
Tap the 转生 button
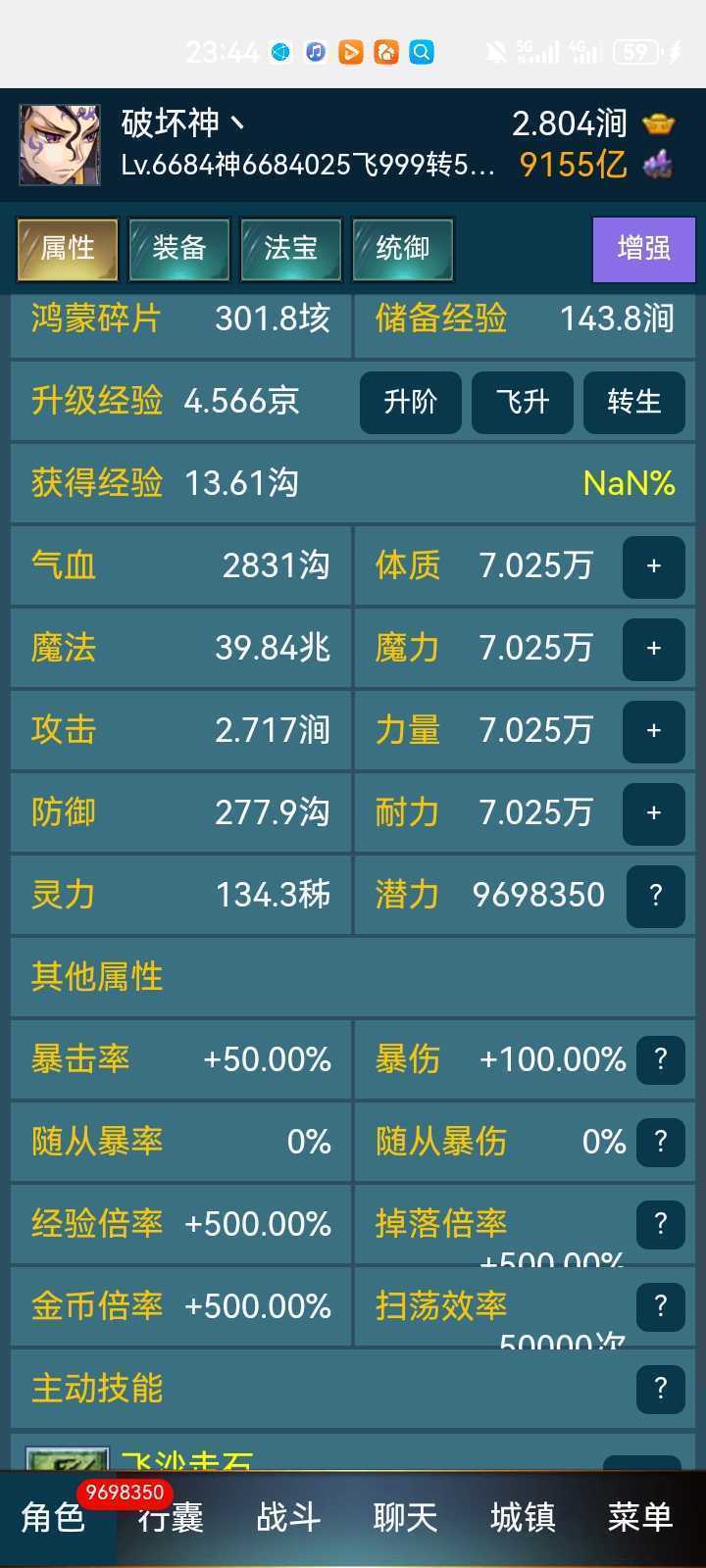pos(634,402)
